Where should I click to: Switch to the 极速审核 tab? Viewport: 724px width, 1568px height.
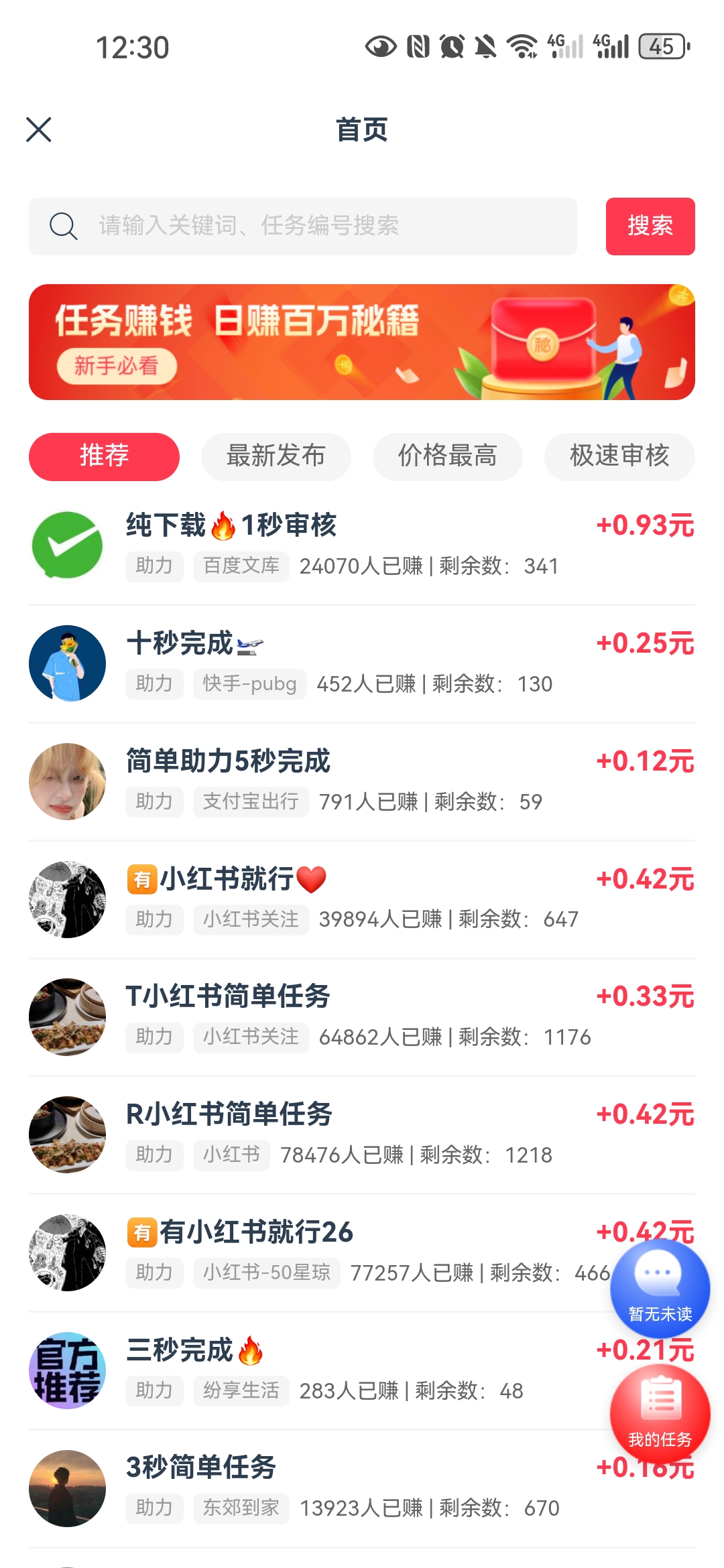click(619, 456)
